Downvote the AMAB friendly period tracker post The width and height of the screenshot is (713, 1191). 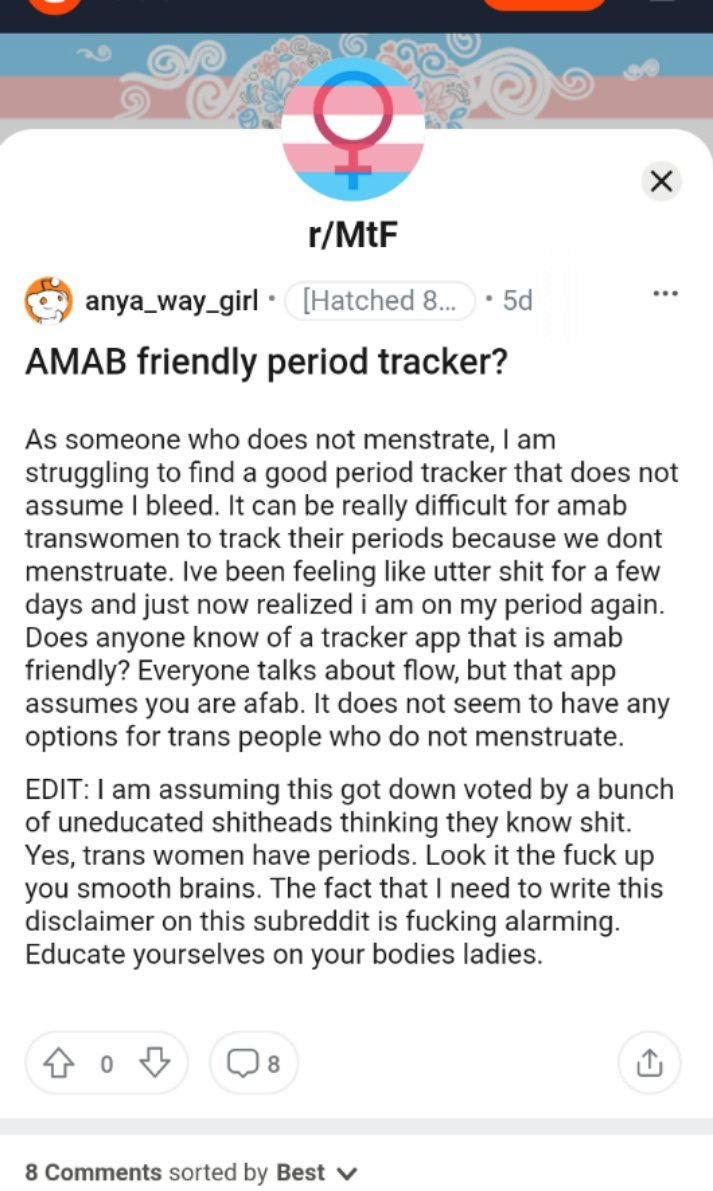point(155,1063)
